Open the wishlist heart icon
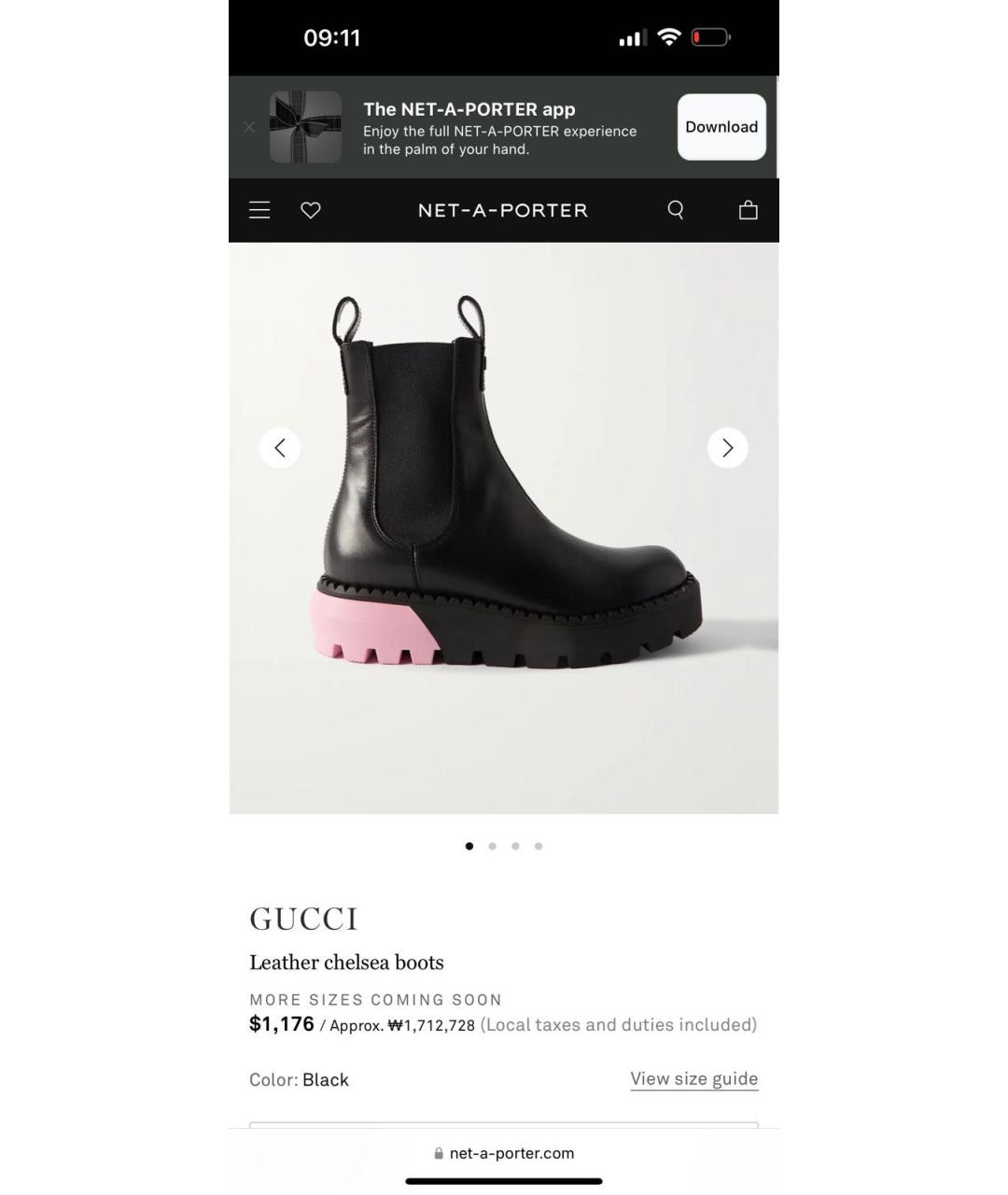Viewport: 1008px width, 1195px height. 311,210
